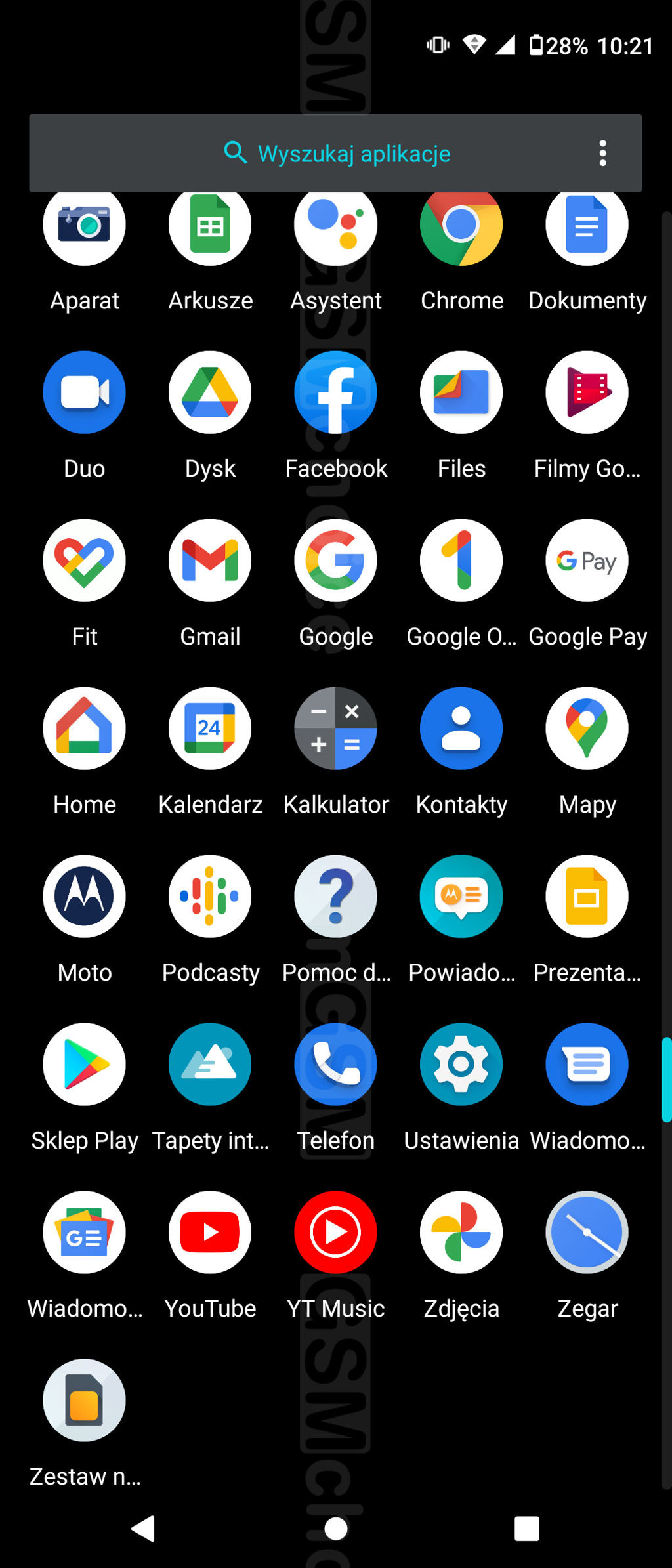Open the Moto app
Viewport: 672px width, 1568px height.
[84, 897]
